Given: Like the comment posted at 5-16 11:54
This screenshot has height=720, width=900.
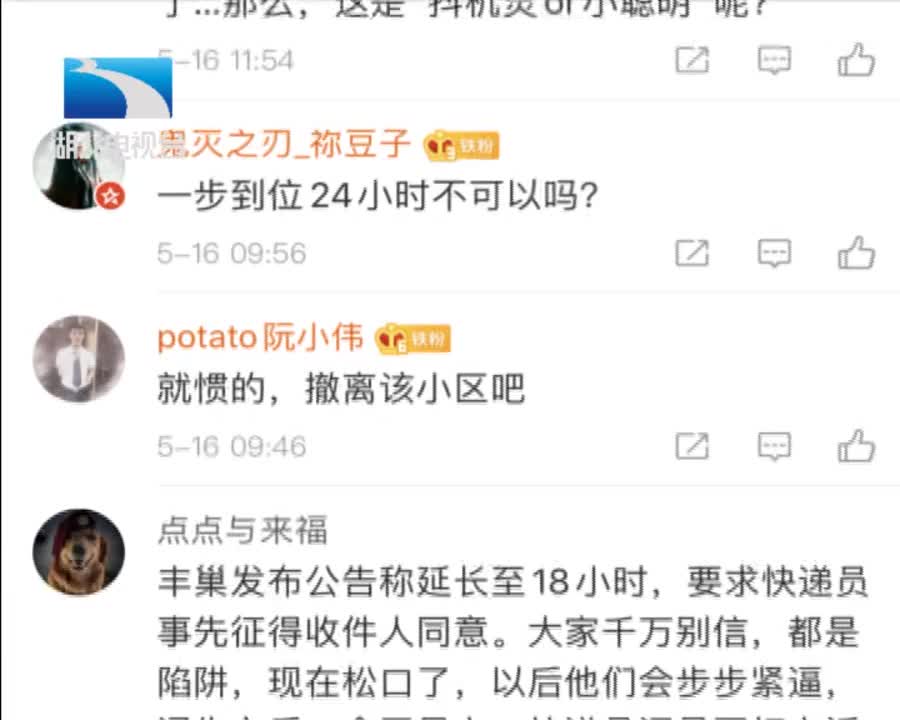Looking at the screenshot, I should coord(856,60).
